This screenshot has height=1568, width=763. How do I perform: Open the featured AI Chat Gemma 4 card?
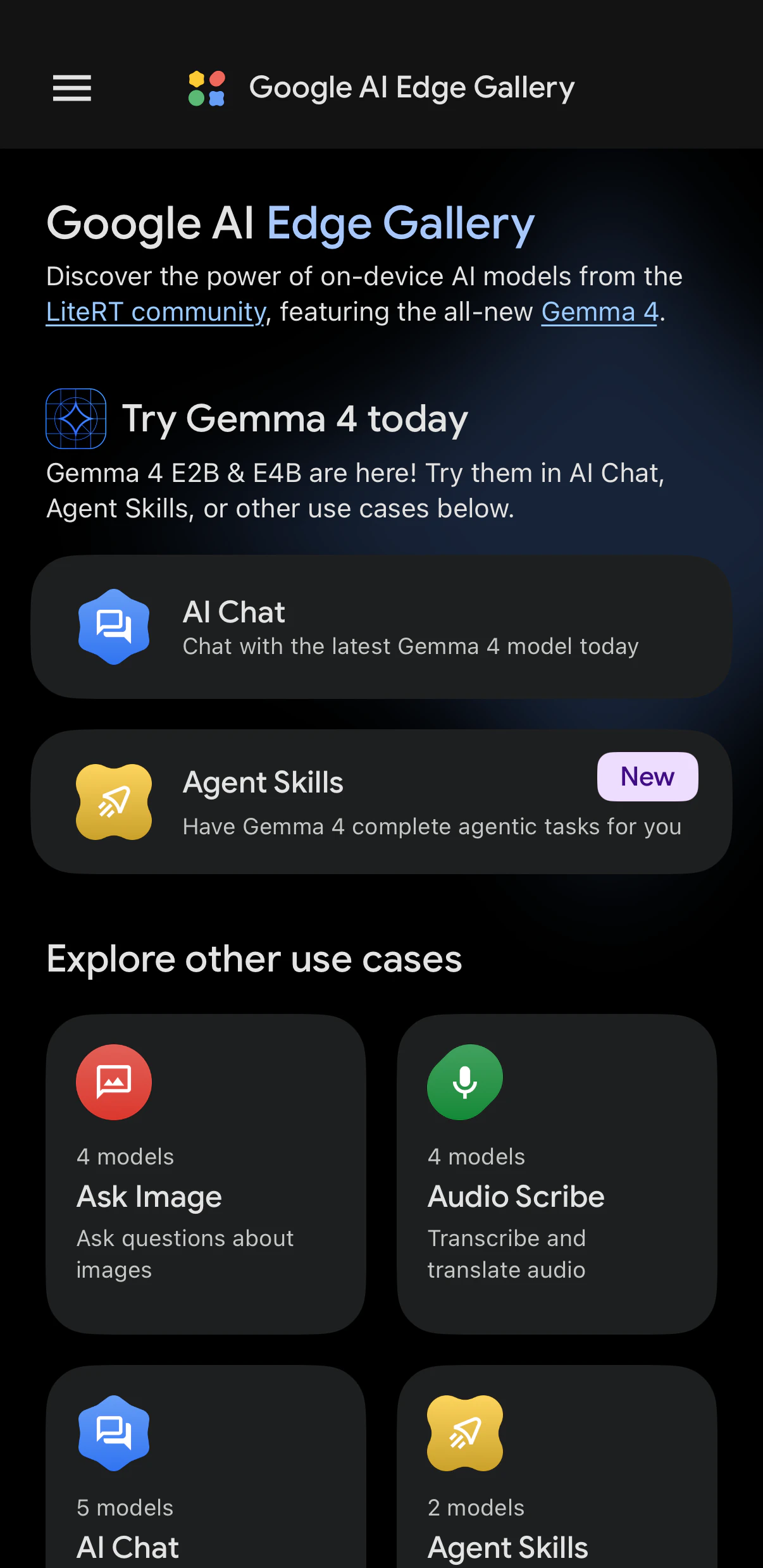(381, 627)
